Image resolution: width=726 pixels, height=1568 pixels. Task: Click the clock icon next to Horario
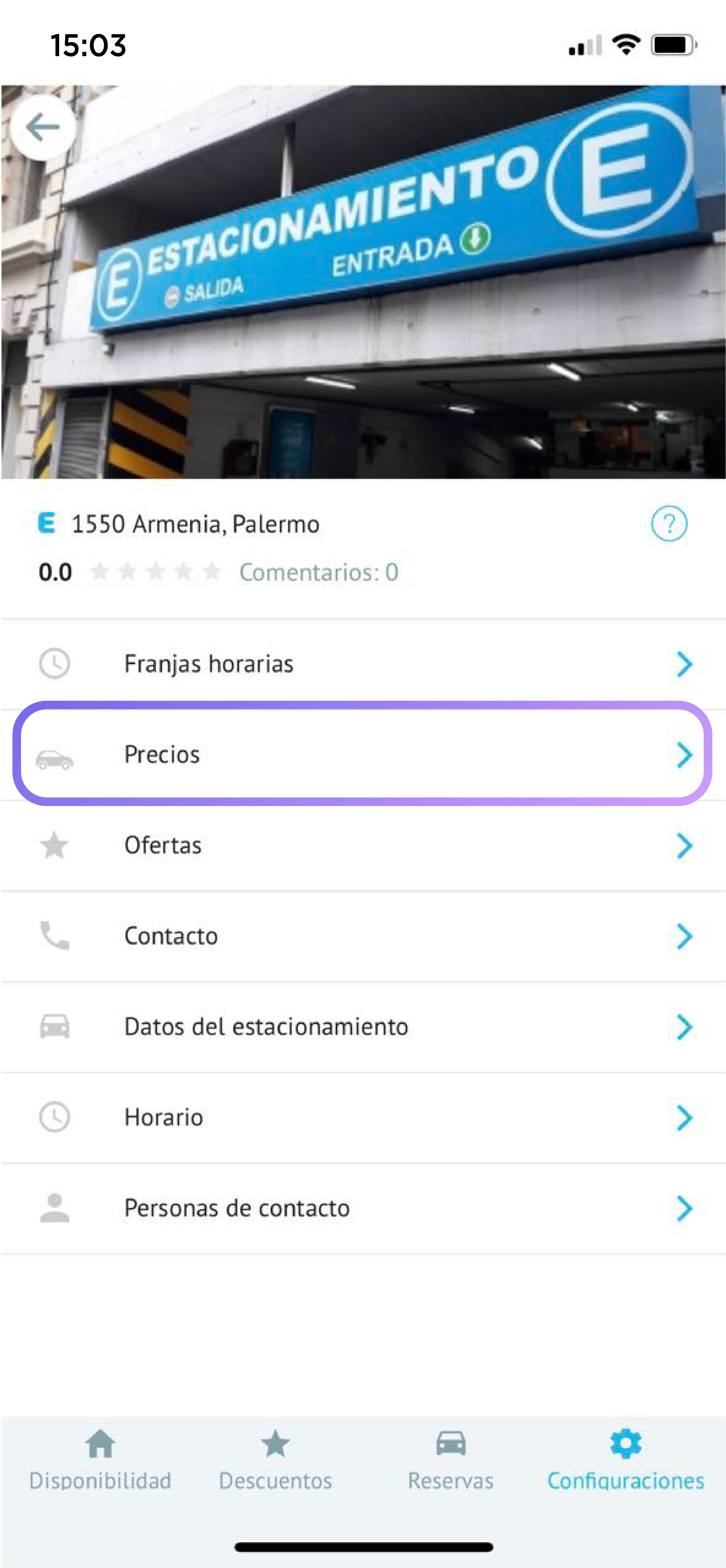(55, 1117)
